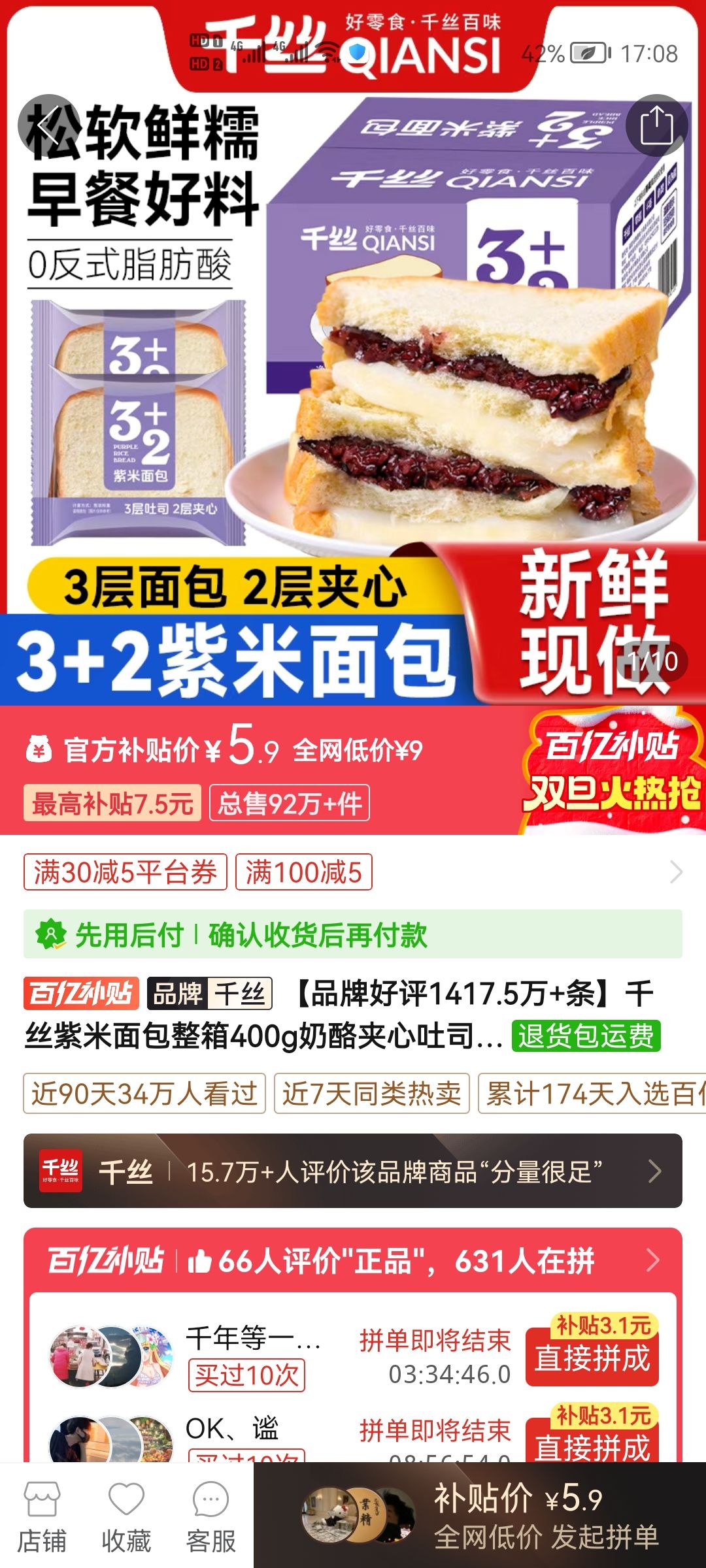Open the 百亿补贴 双旦火热抢 promo
The height and width of the screenshot is (1568, 706).
pos(613,771)
